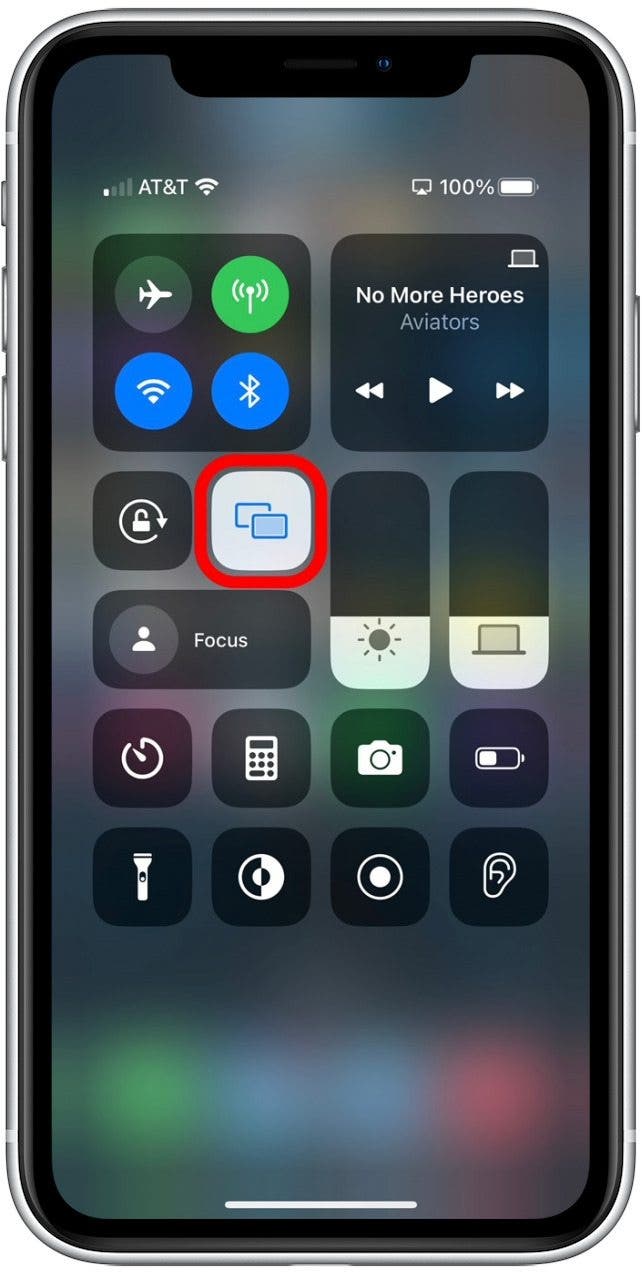Turn off cellular data

pyautogui.click(x=250, y=294)
